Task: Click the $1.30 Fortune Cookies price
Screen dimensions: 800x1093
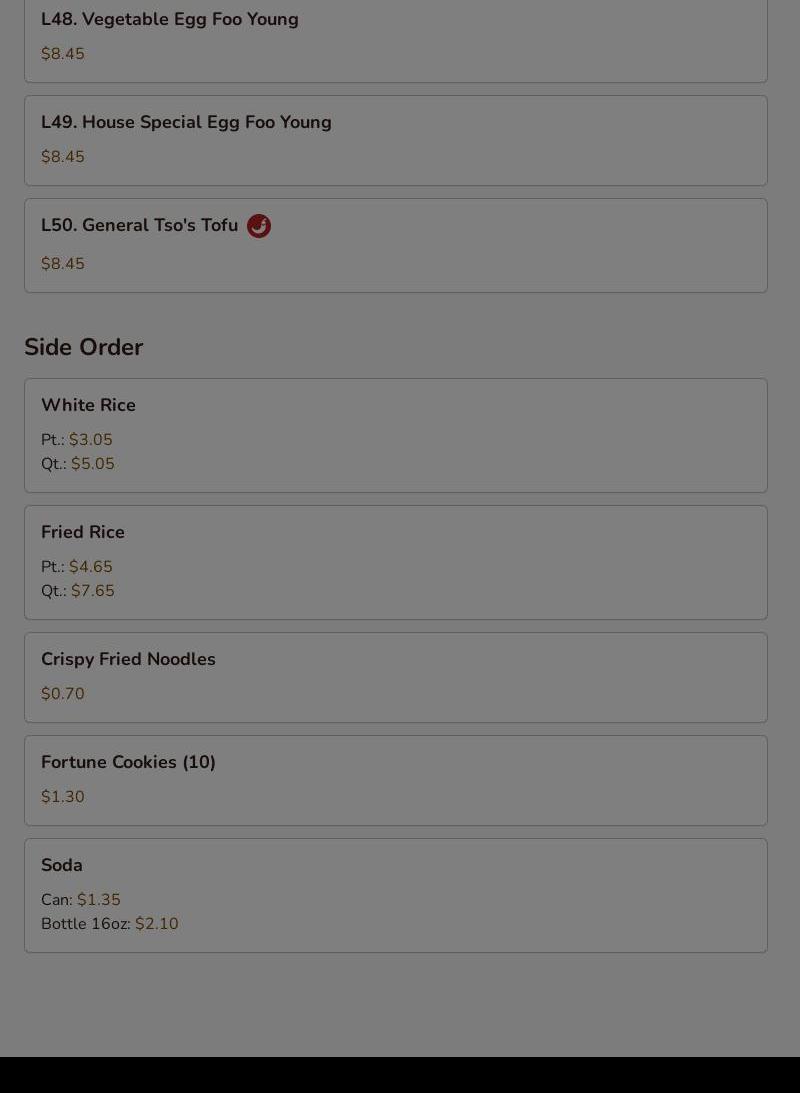Action: [62, 796]
